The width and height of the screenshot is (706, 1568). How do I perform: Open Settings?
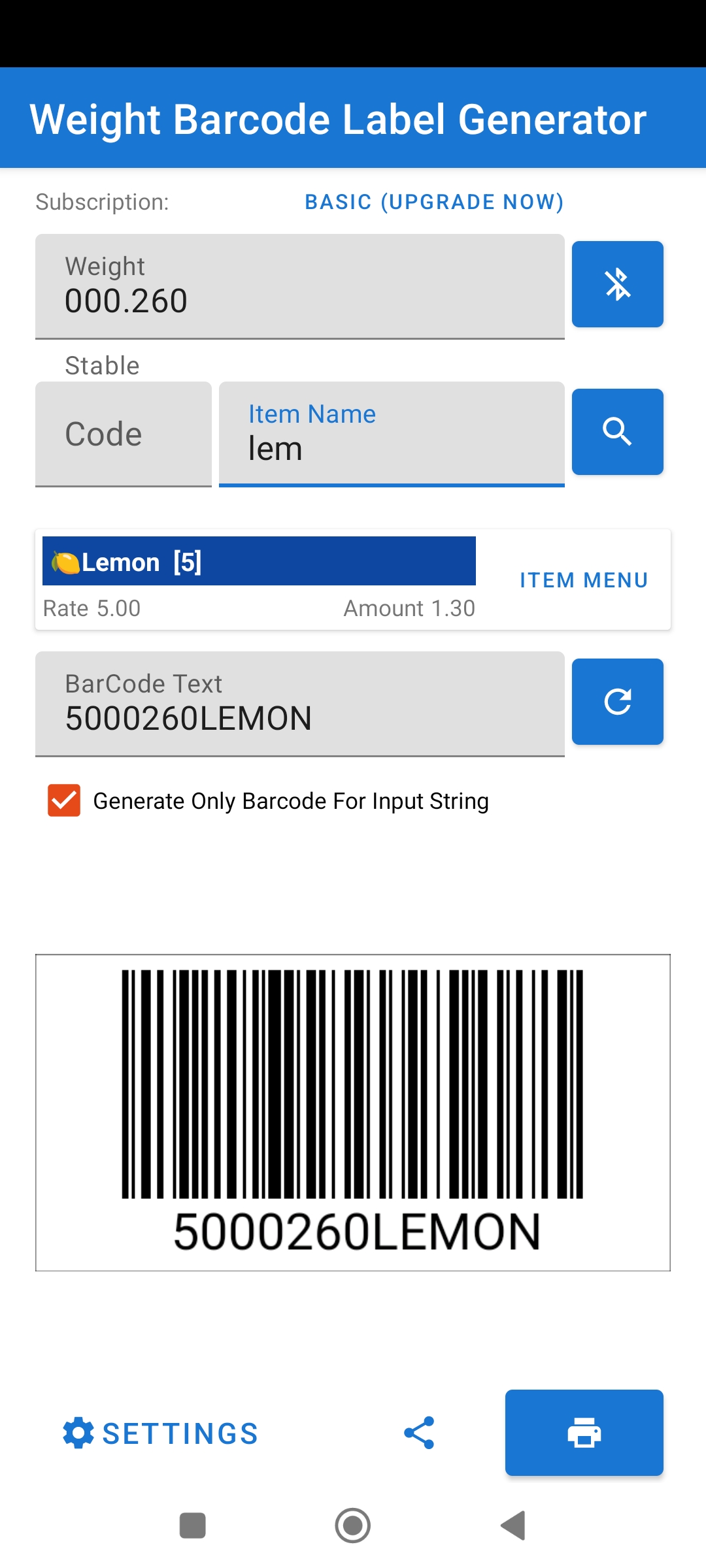[161, 1433]
